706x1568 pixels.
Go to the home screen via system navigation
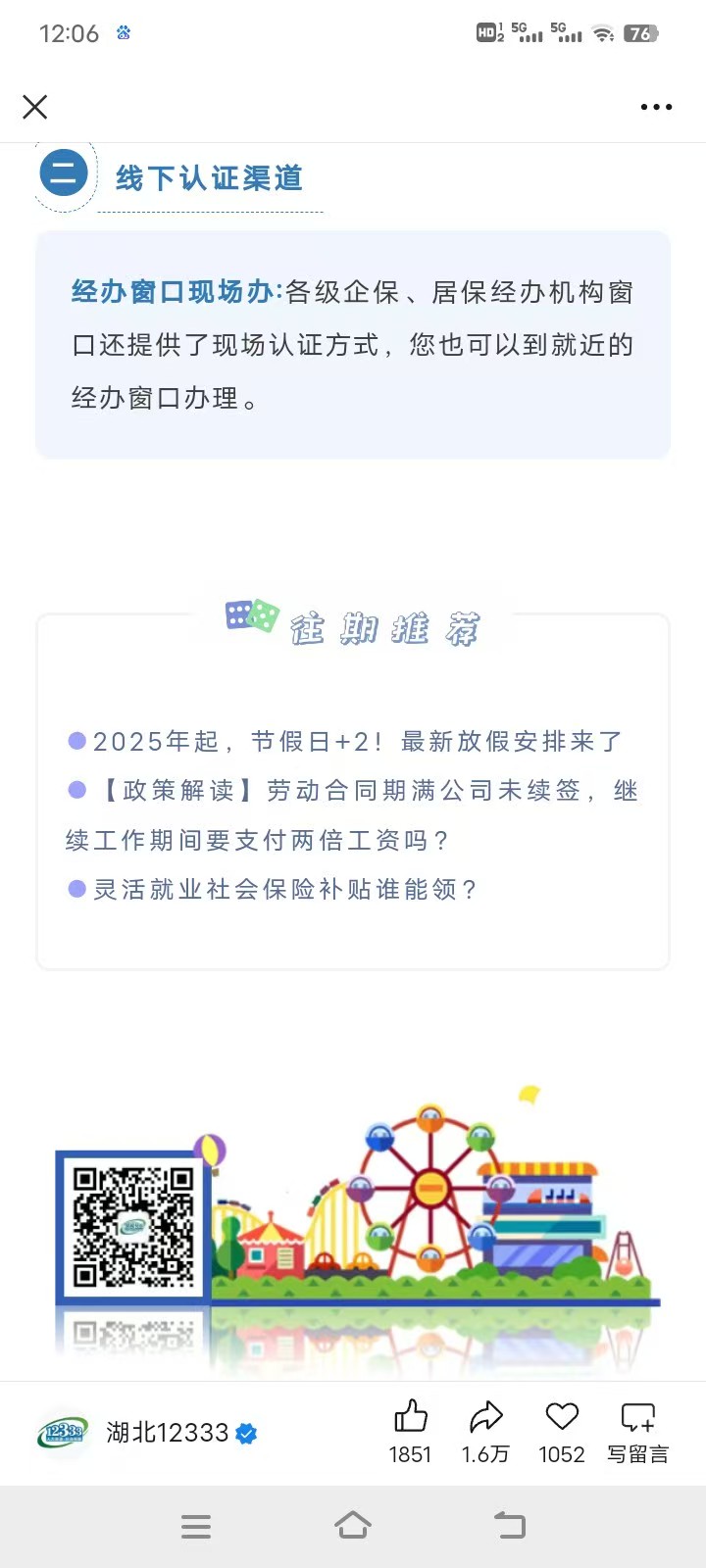[353, 1525]
